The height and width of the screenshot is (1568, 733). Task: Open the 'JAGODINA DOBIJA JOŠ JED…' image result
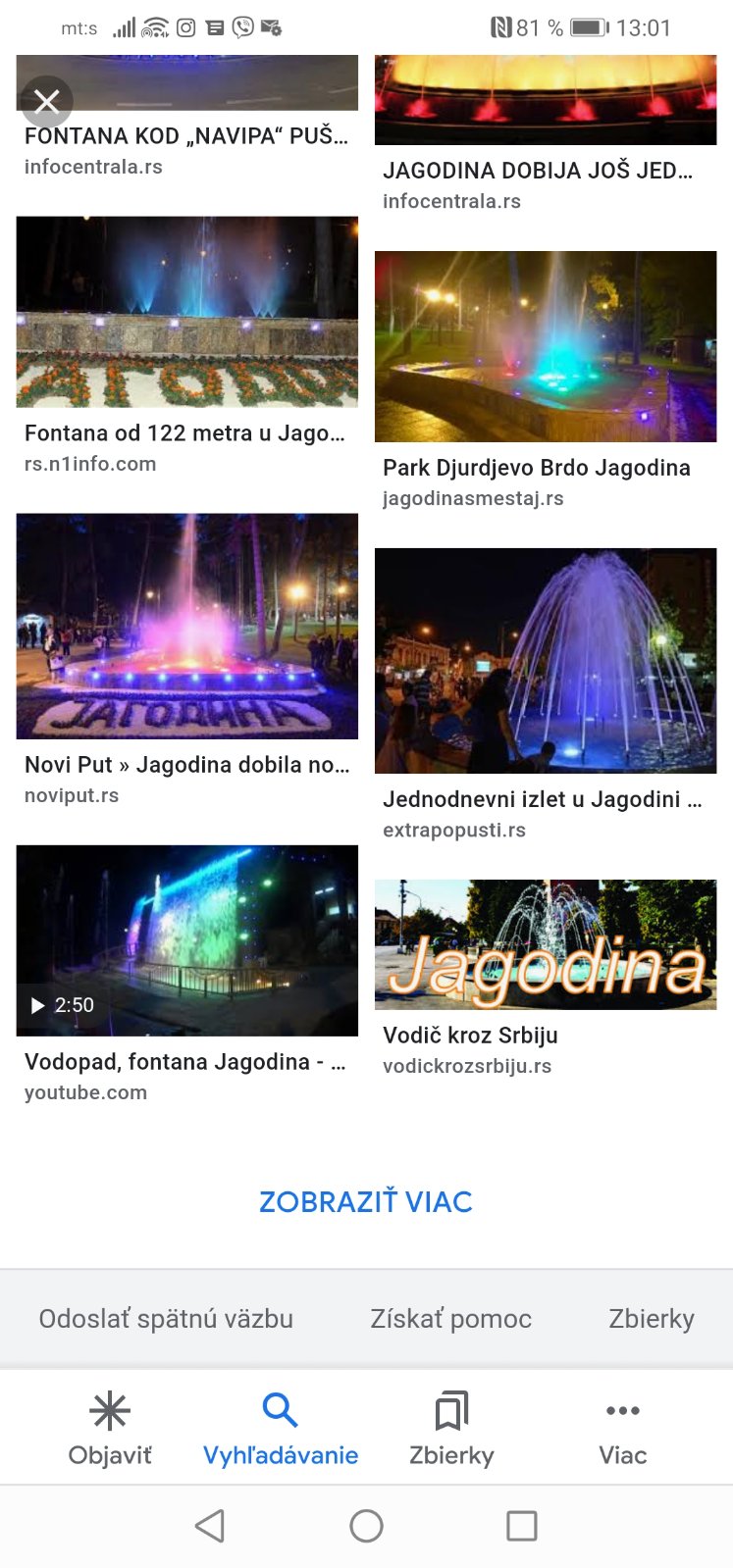tap(545, 100)
